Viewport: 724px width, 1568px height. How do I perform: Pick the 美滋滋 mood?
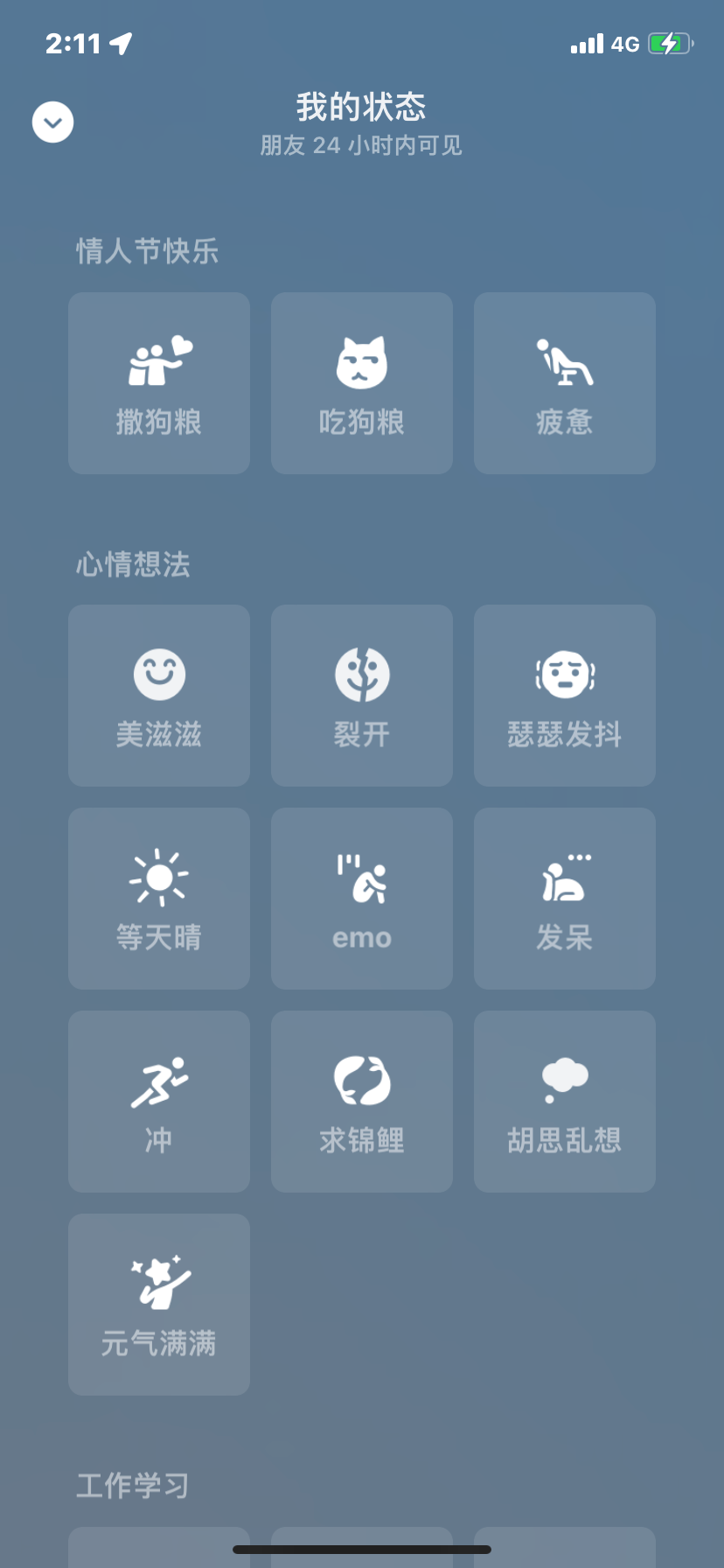[x=159, y=696]
